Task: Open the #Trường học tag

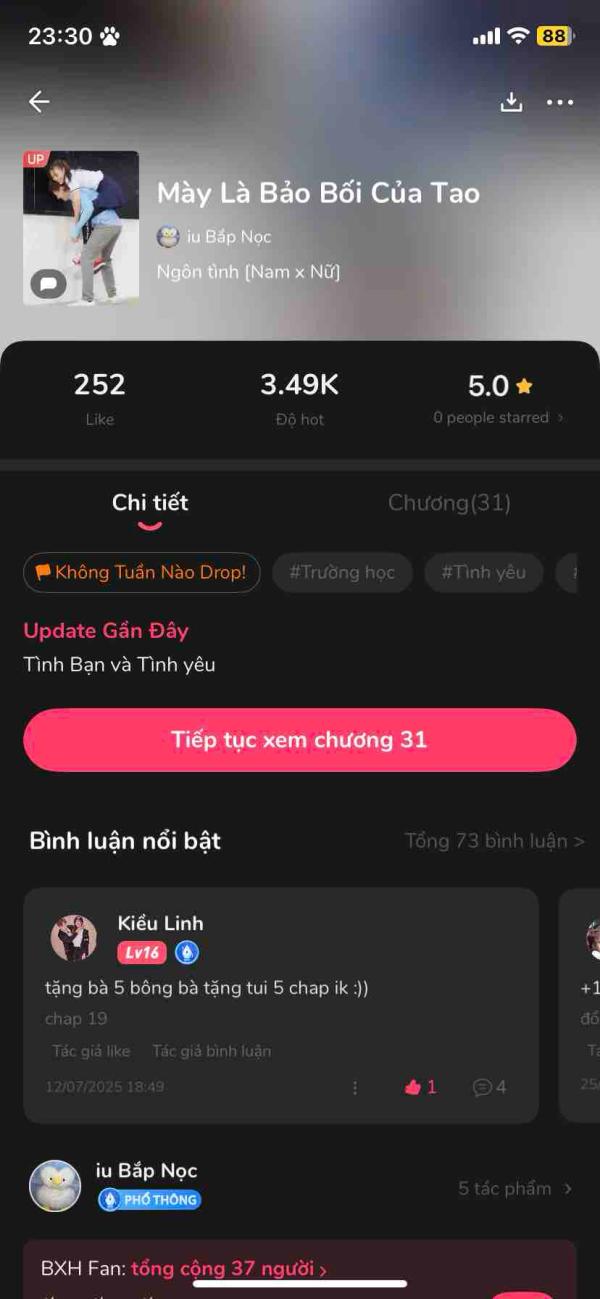Action: point(342,573)
